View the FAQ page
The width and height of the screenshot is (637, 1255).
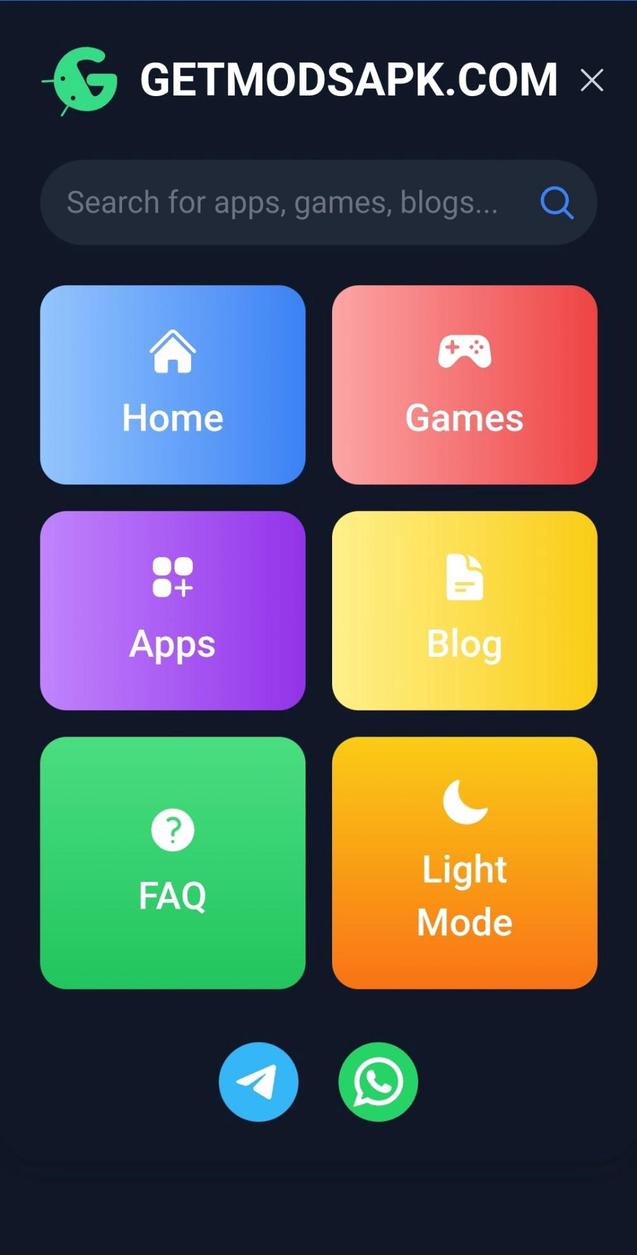tap(173, 863)
